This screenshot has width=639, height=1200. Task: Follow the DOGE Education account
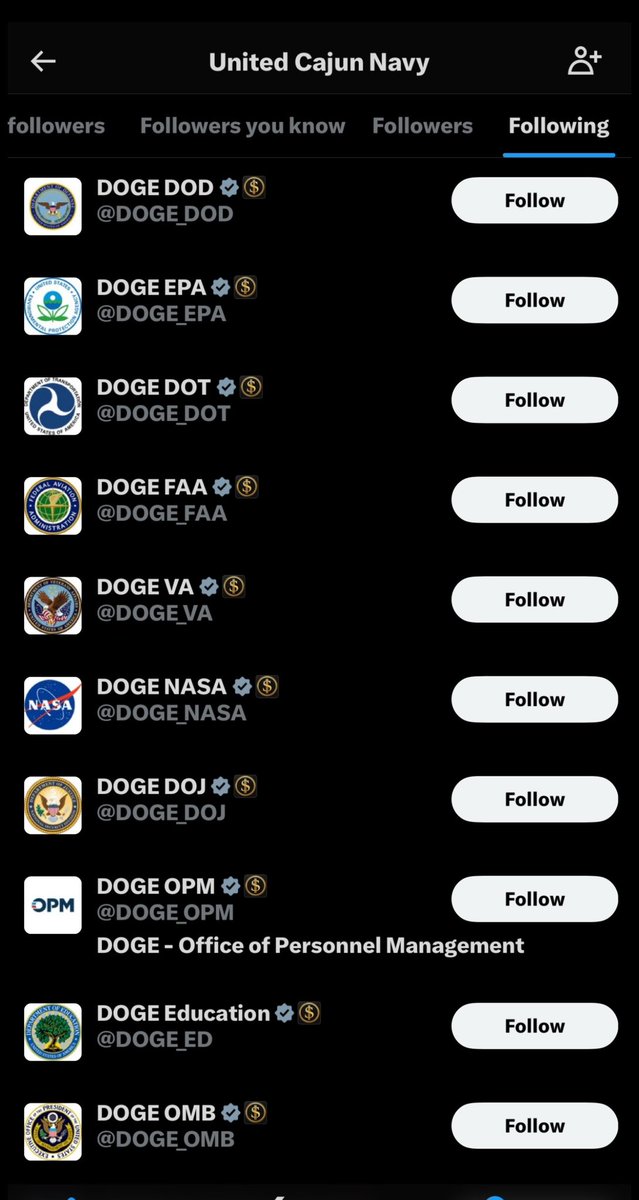pyautogui.click(x=534, y=1026)
